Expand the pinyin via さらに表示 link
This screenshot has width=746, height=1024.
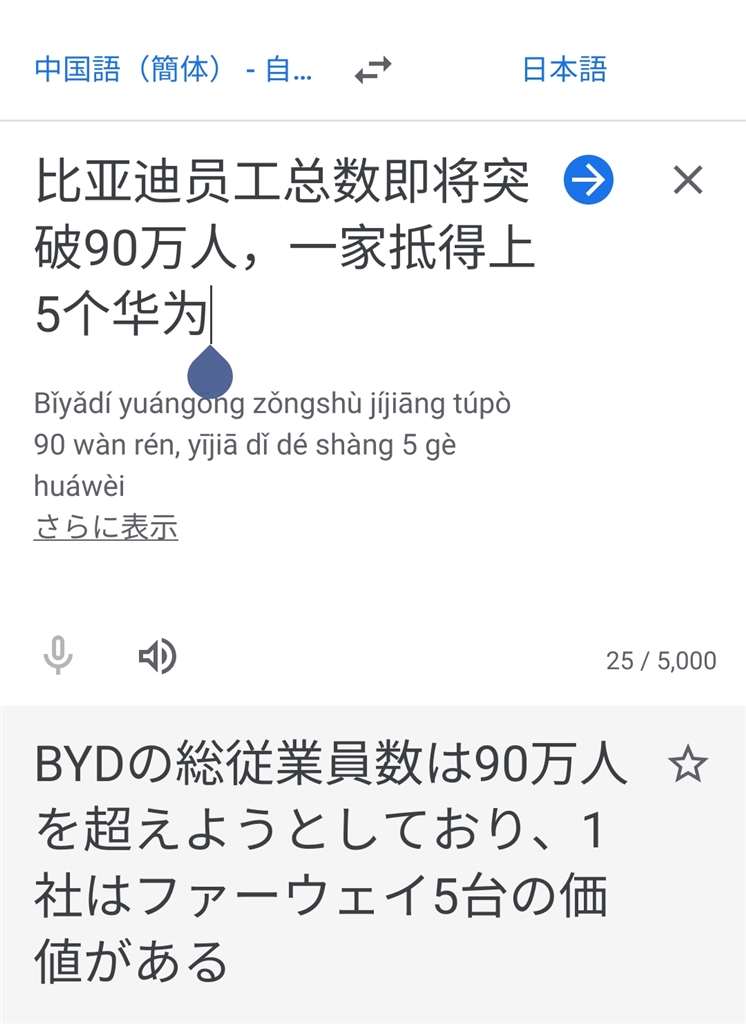(106, 527)
